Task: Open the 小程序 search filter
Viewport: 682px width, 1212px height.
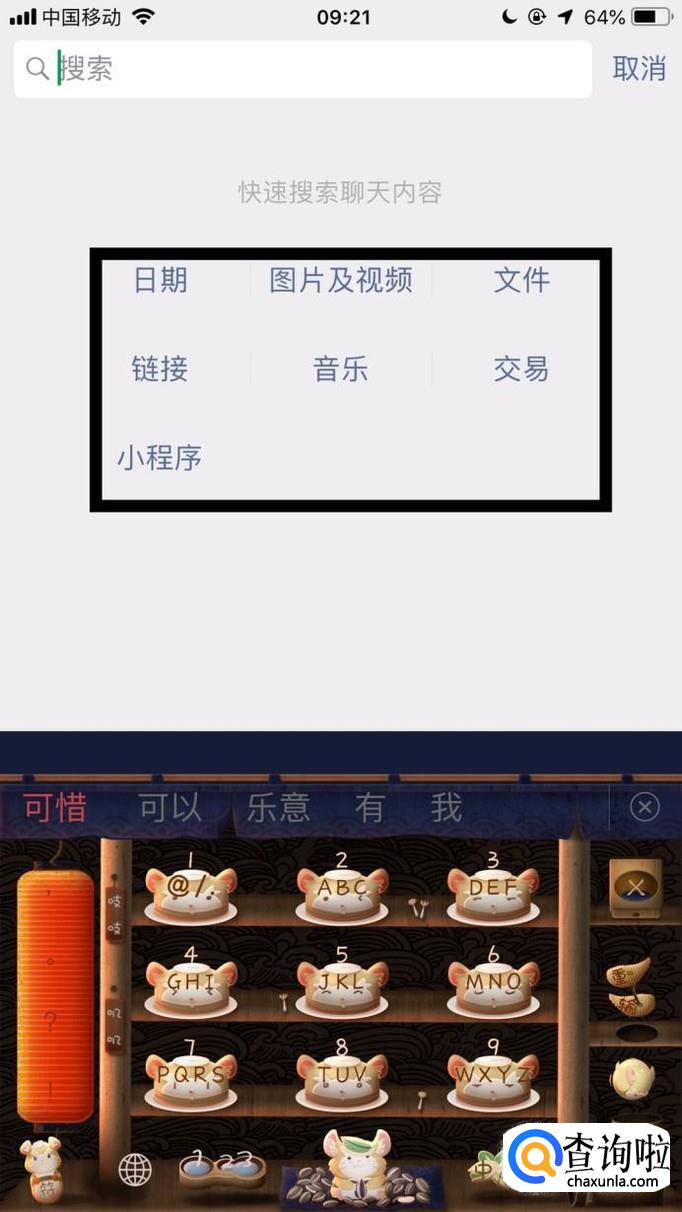Action: pos(160,458)
